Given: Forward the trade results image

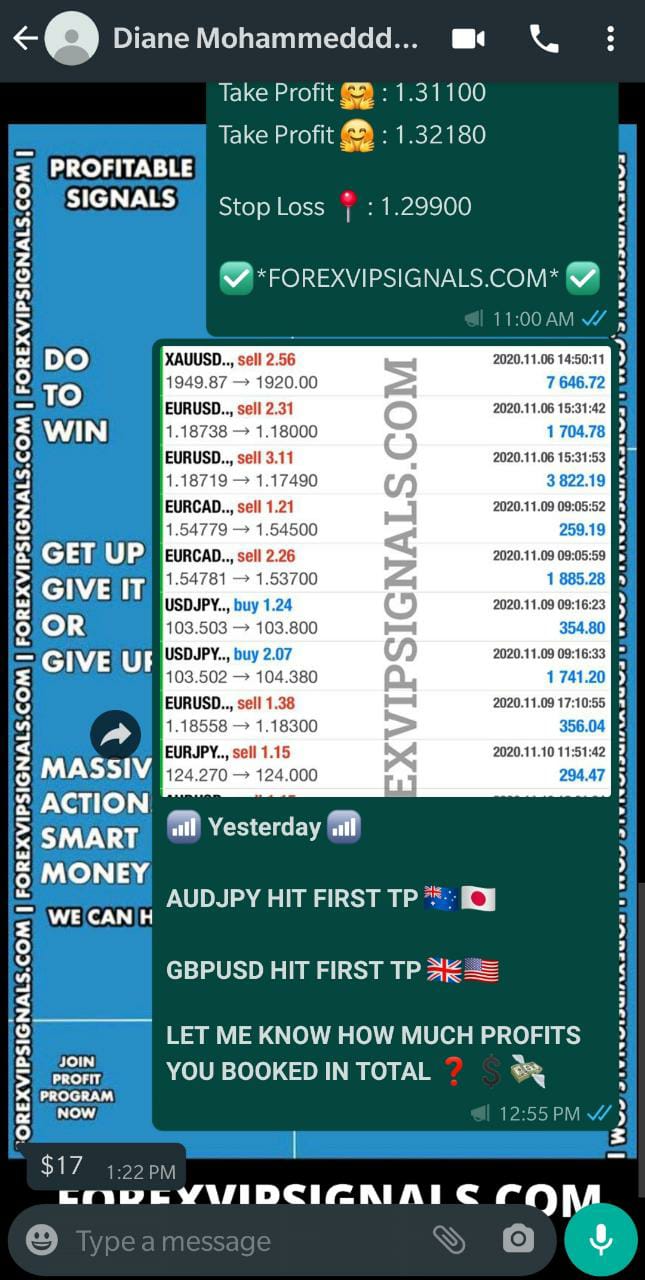Looking at the screenshot, I should pos(116,736).
